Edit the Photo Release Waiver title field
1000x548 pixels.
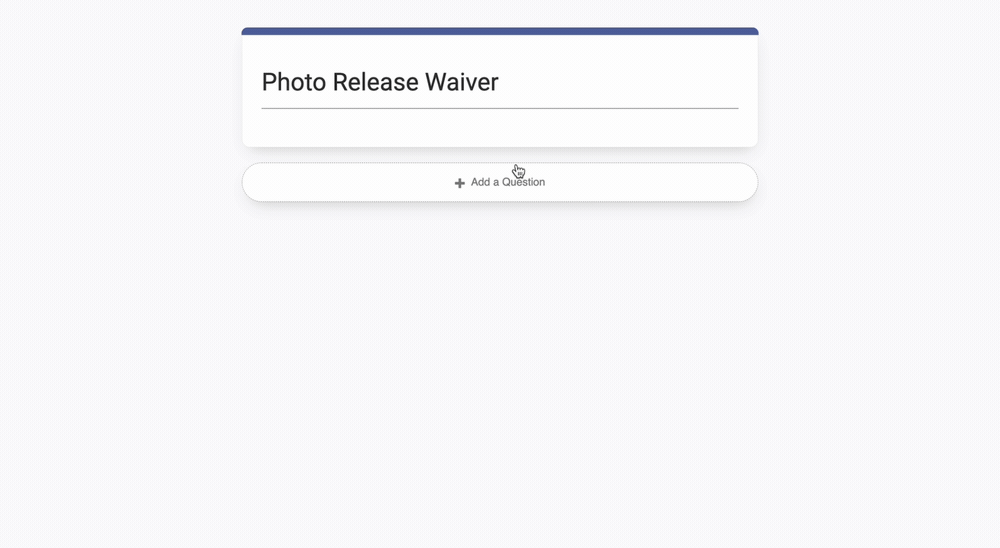(x=499, y=83)
